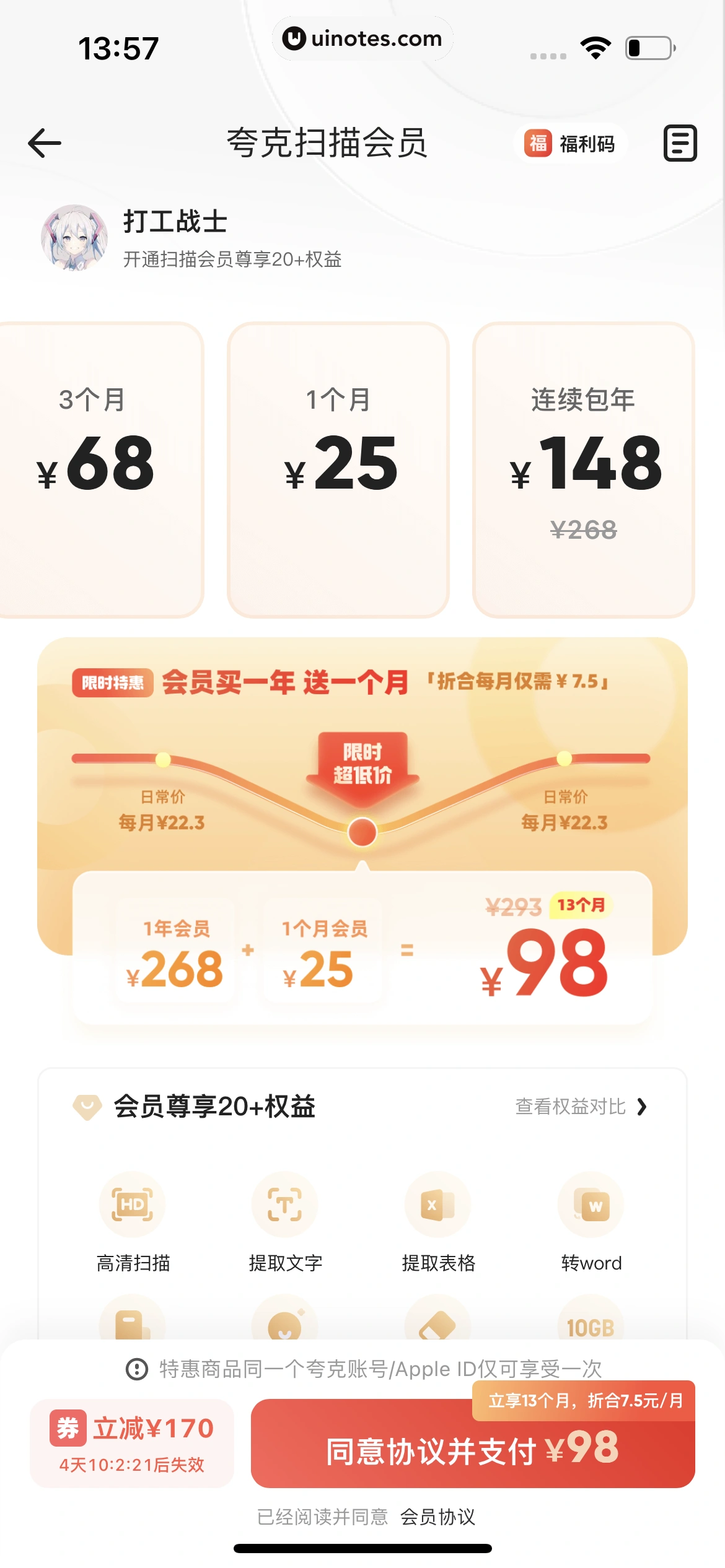725x1568 pixels.
Task: Tap the 10GB cloud storage icon
Action: tap(589, 1318)
